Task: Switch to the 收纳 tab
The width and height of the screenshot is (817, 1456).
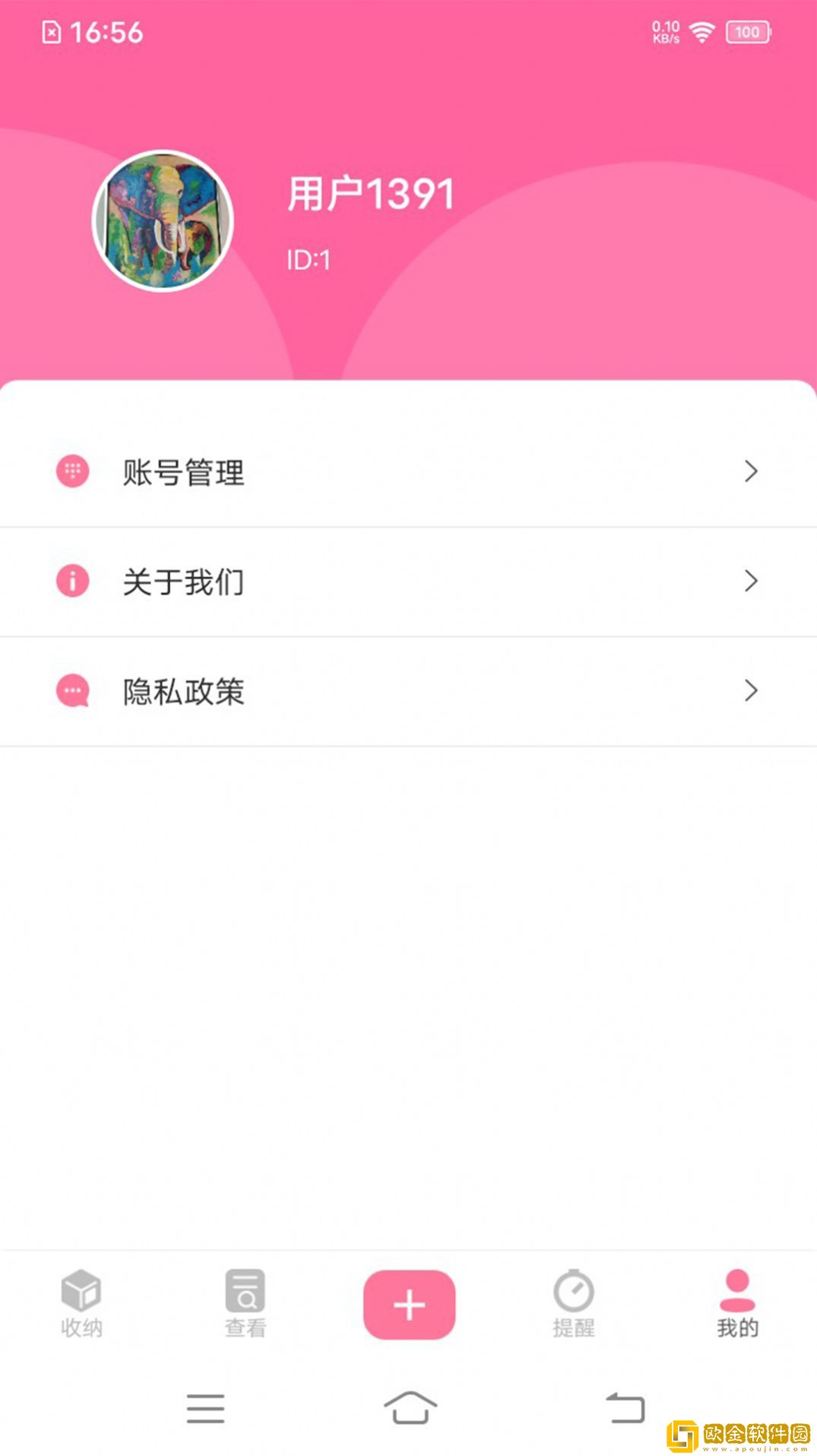Action: point(81,1304)
